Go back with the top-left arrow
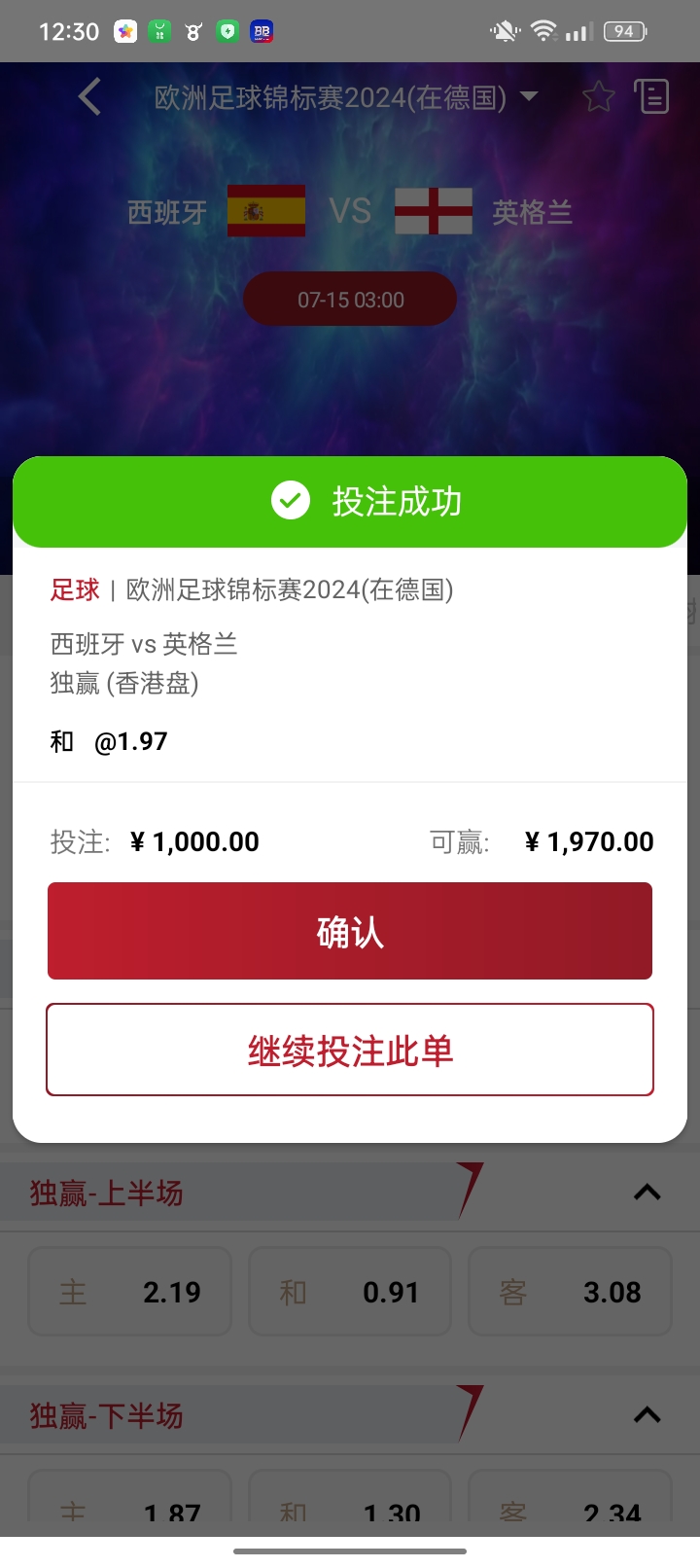700x1568 pixels. tap(89, 97)
